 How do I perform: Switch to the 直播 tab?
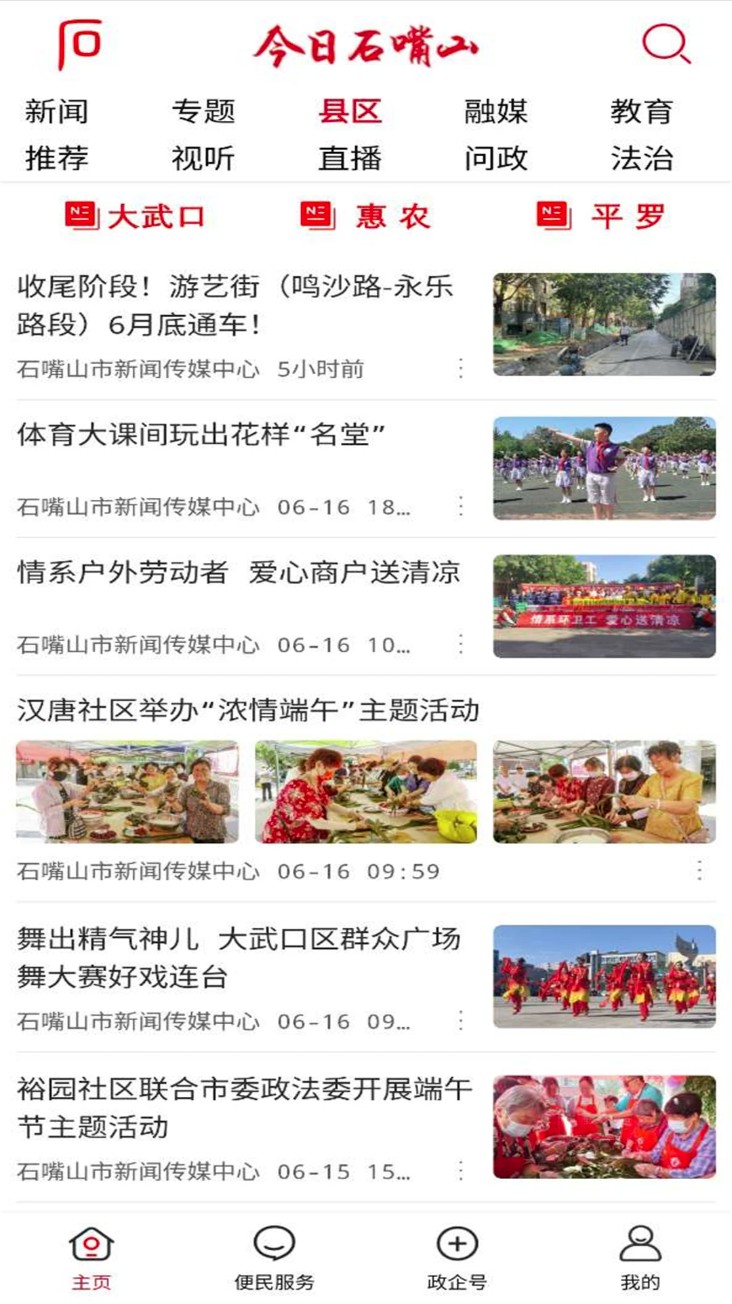pos(350,158)
